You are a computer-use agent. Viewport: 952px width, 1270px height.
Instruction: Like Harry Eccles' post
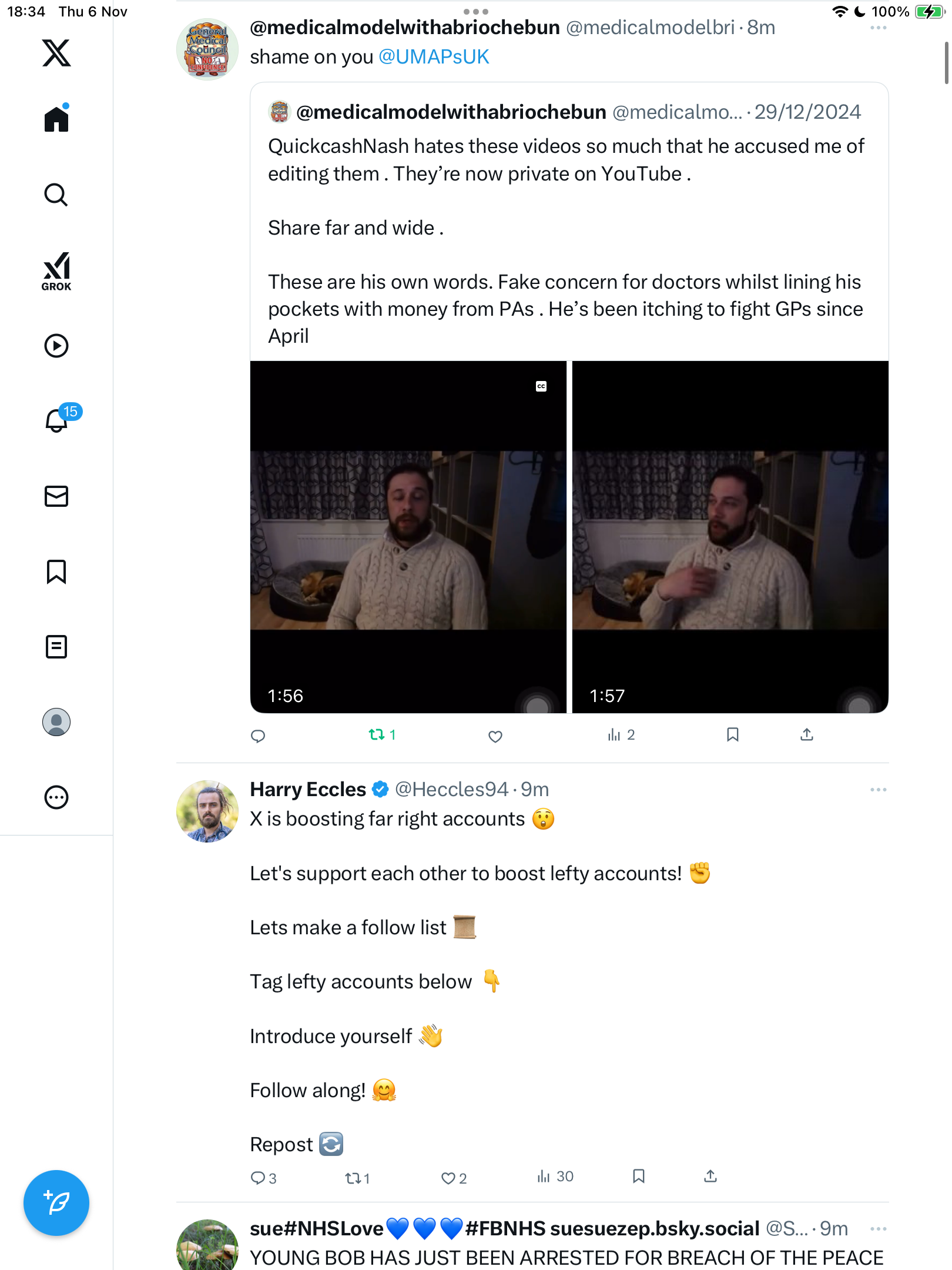click(448, 1178)
